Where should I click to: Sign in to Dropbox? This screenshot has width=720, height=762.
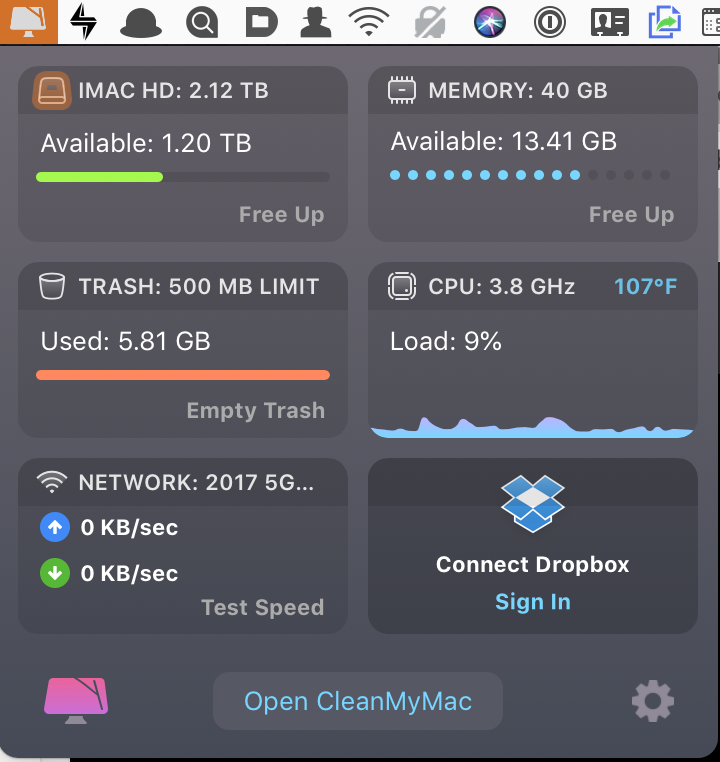pos(532,602)
